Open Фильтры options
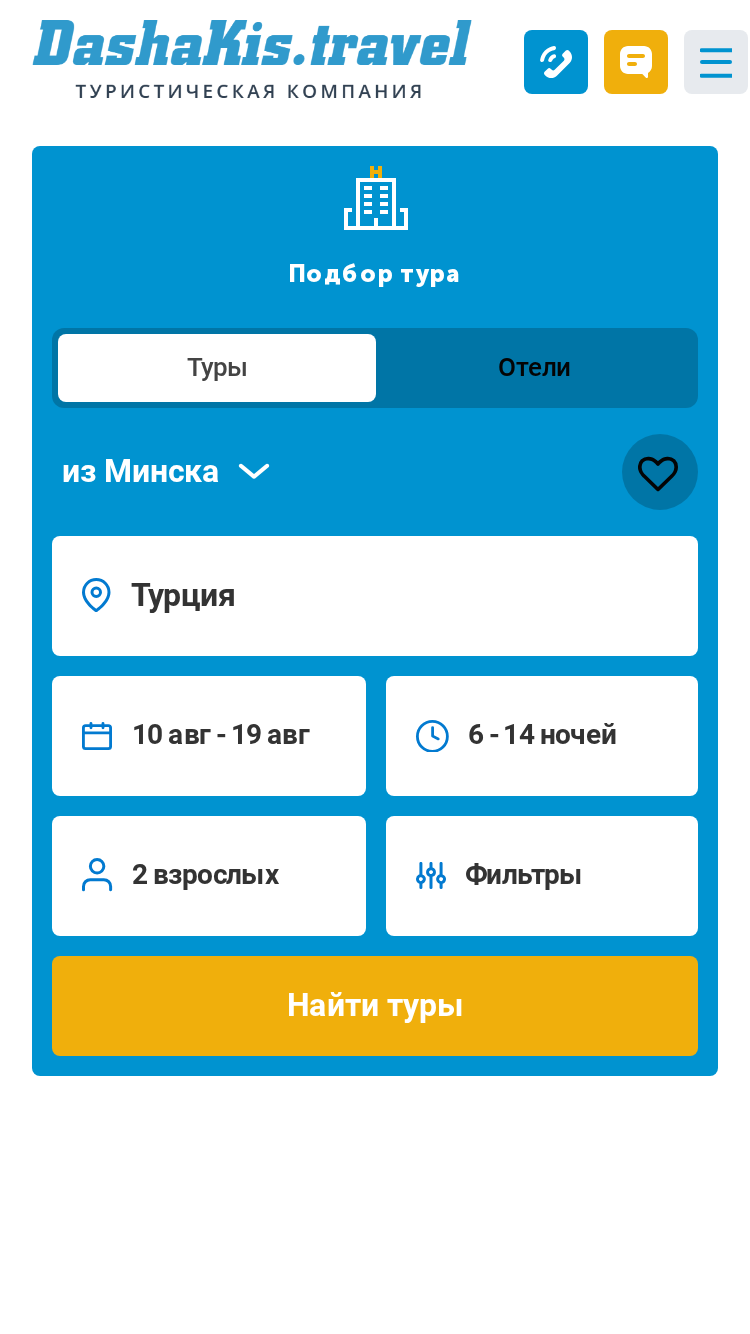The width and height of the screenshot is (750, 1334). point(542,876)
